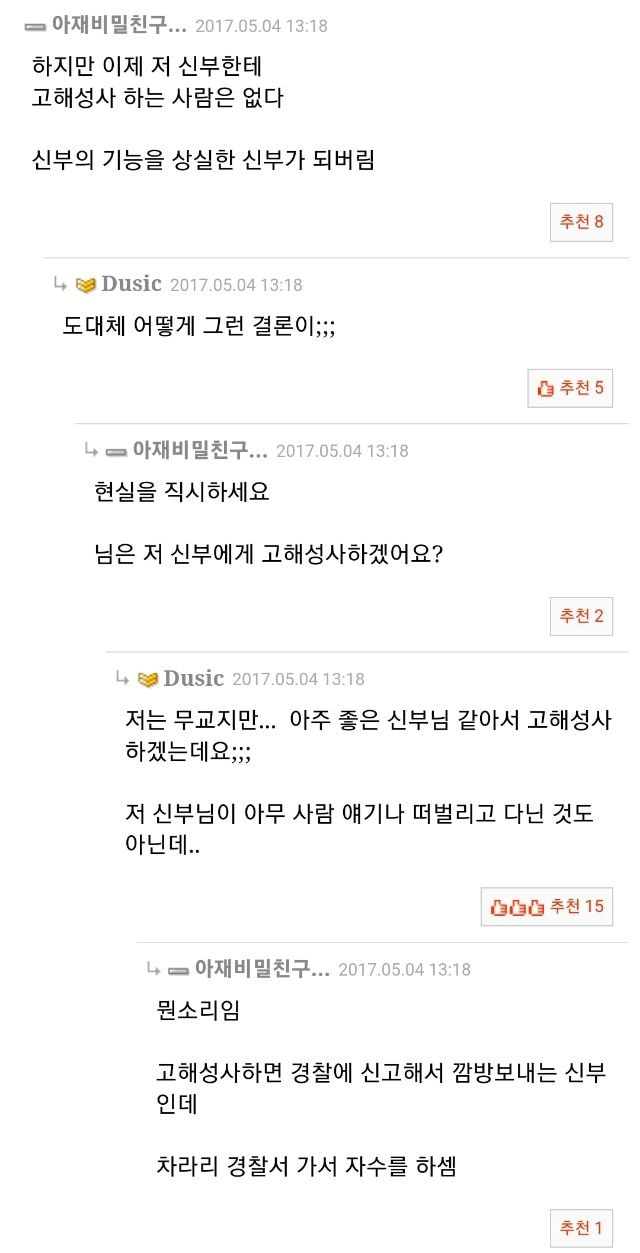Upvote Dusic's '저는 무교지만' comment showing 추천 15
The image size is (640, 1253).
(547, 907)
